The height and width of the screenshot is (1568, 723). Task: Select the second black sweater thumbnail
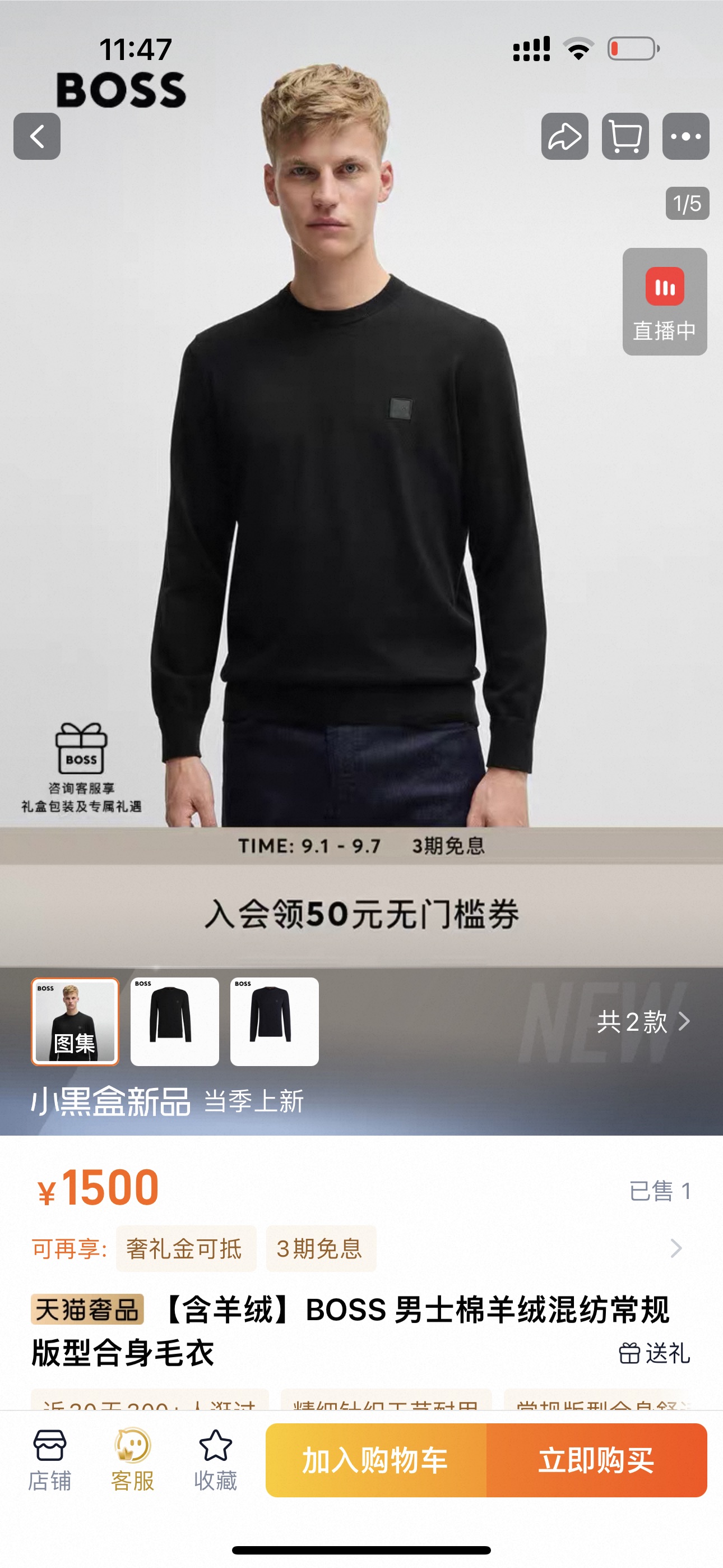(175, 1022)
